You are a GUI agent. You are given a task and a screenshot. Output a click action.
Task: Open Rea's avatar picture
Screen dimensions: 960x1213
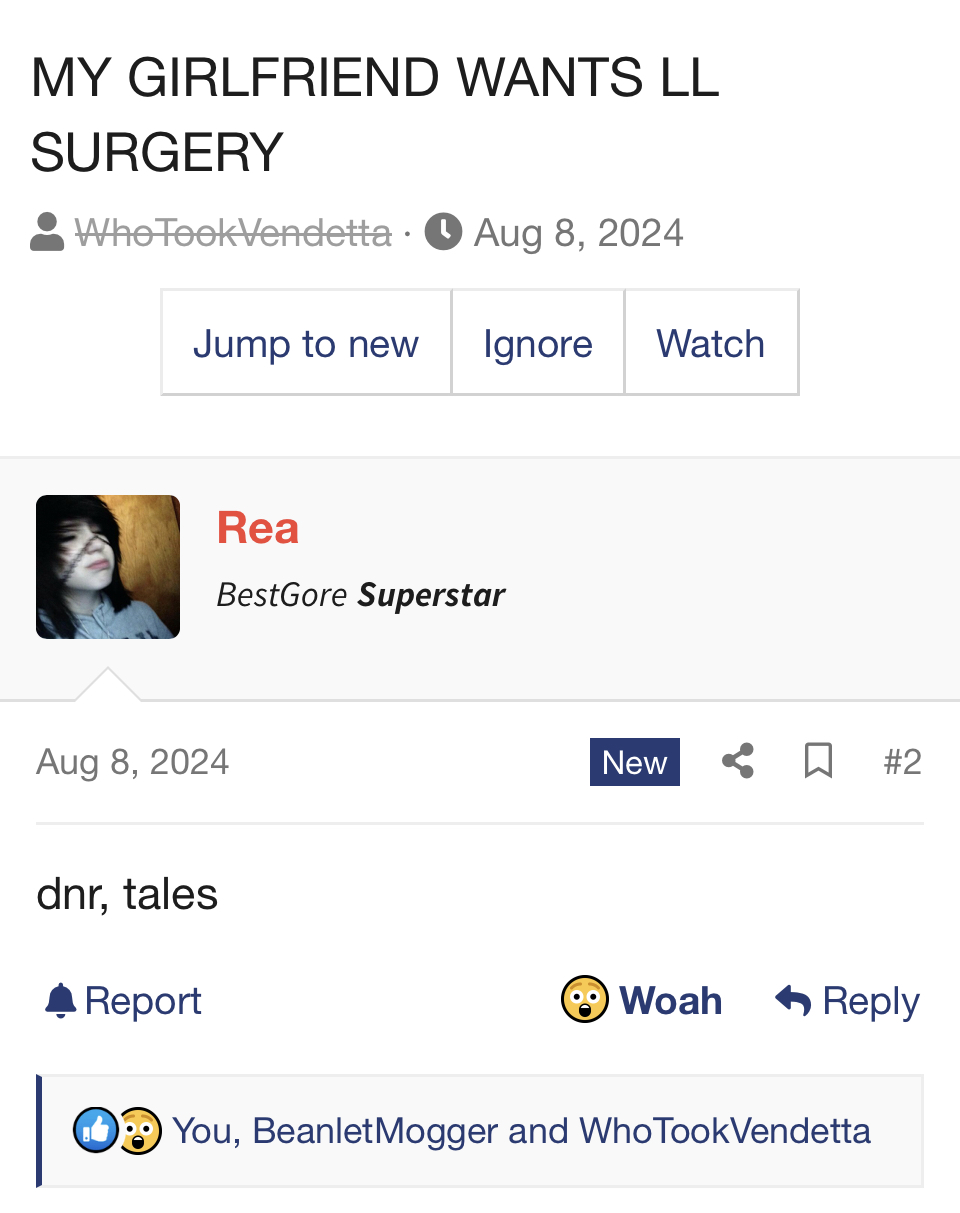(x=108, y=567)
